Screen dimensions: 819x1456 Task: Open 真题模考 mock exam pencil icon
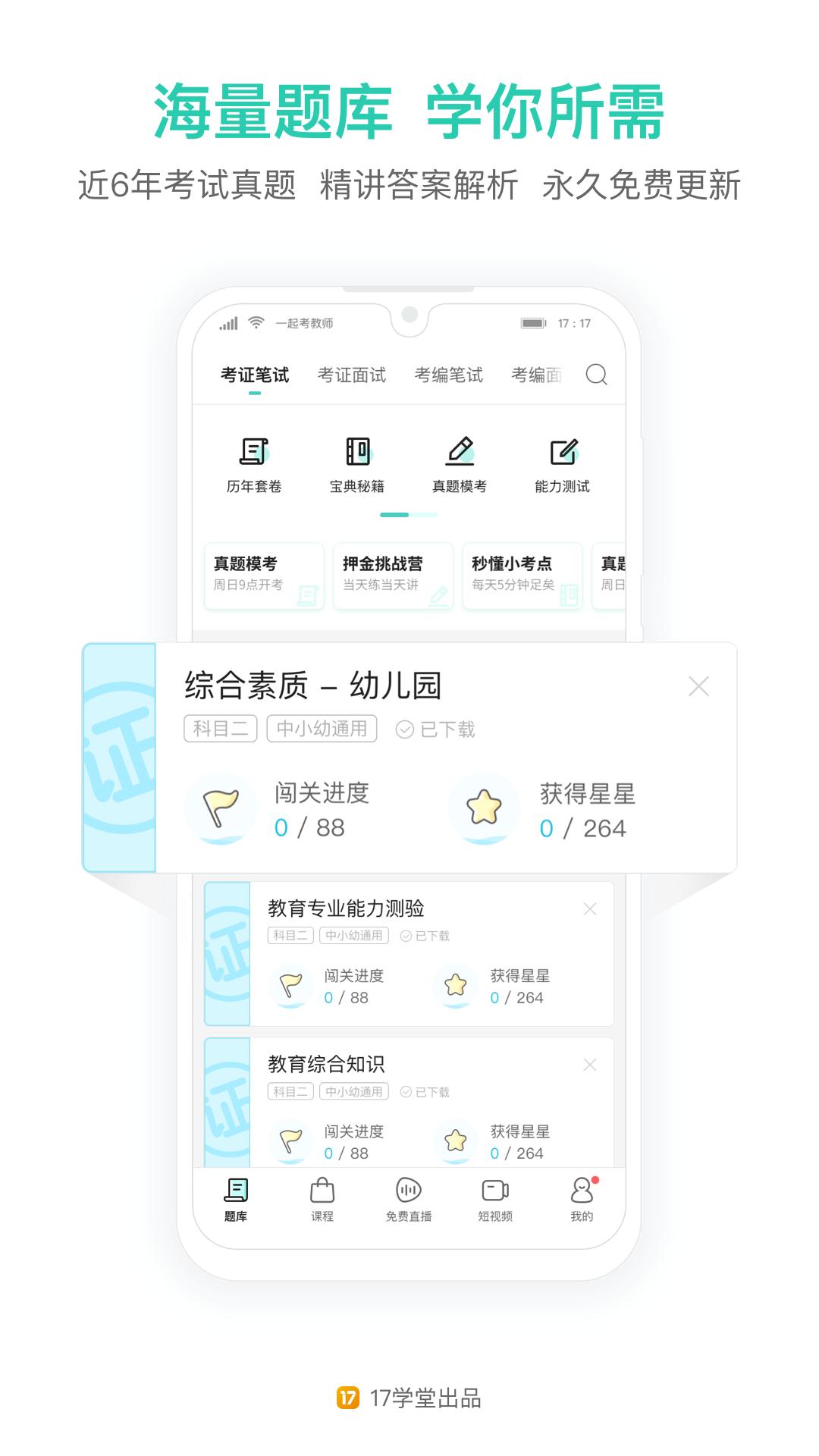click(x=460, y=463)
